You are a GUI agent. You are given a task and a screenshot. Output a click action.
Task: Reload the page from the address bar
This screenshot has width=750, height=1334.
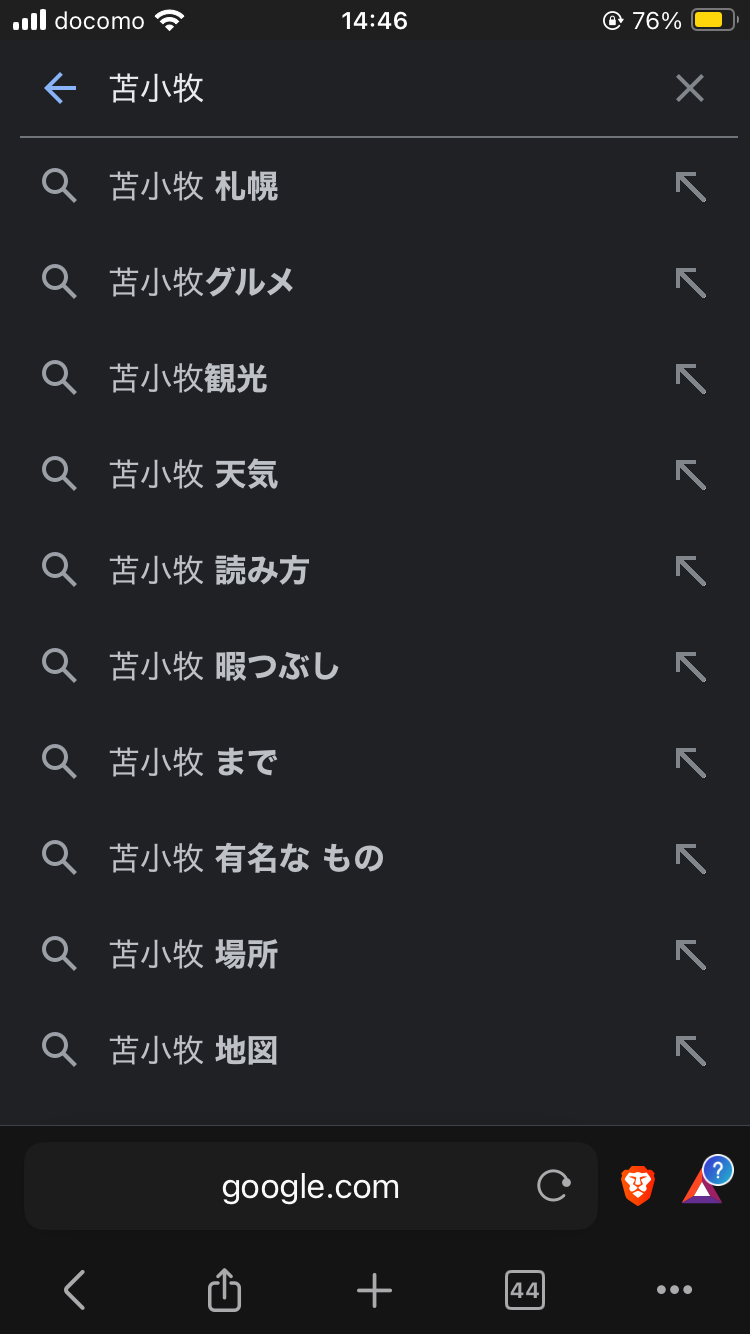click(553, 1186)
